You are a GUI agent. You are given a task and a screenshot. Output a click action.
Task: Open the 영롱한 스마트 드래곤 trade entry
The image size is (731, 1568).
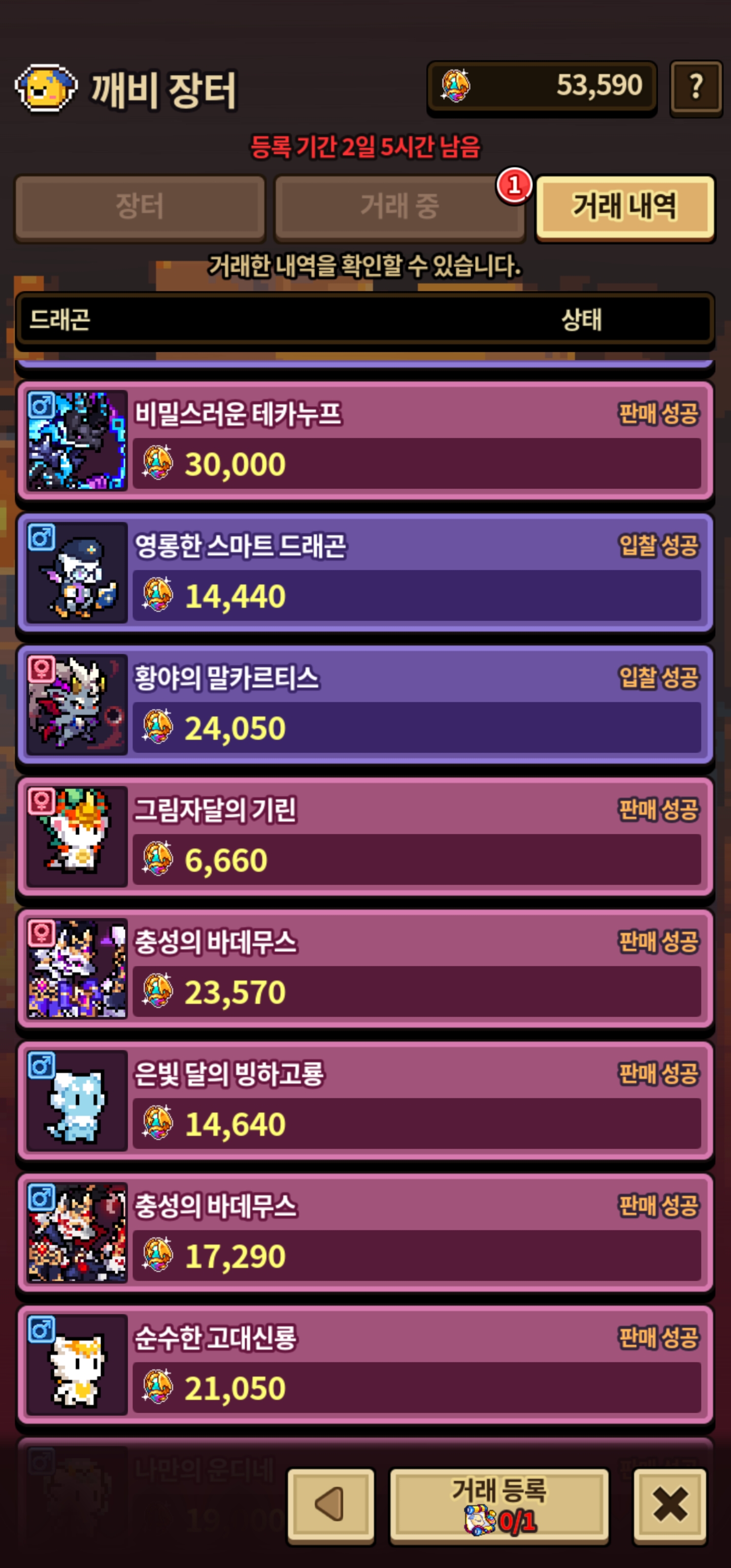coord(365,572)
